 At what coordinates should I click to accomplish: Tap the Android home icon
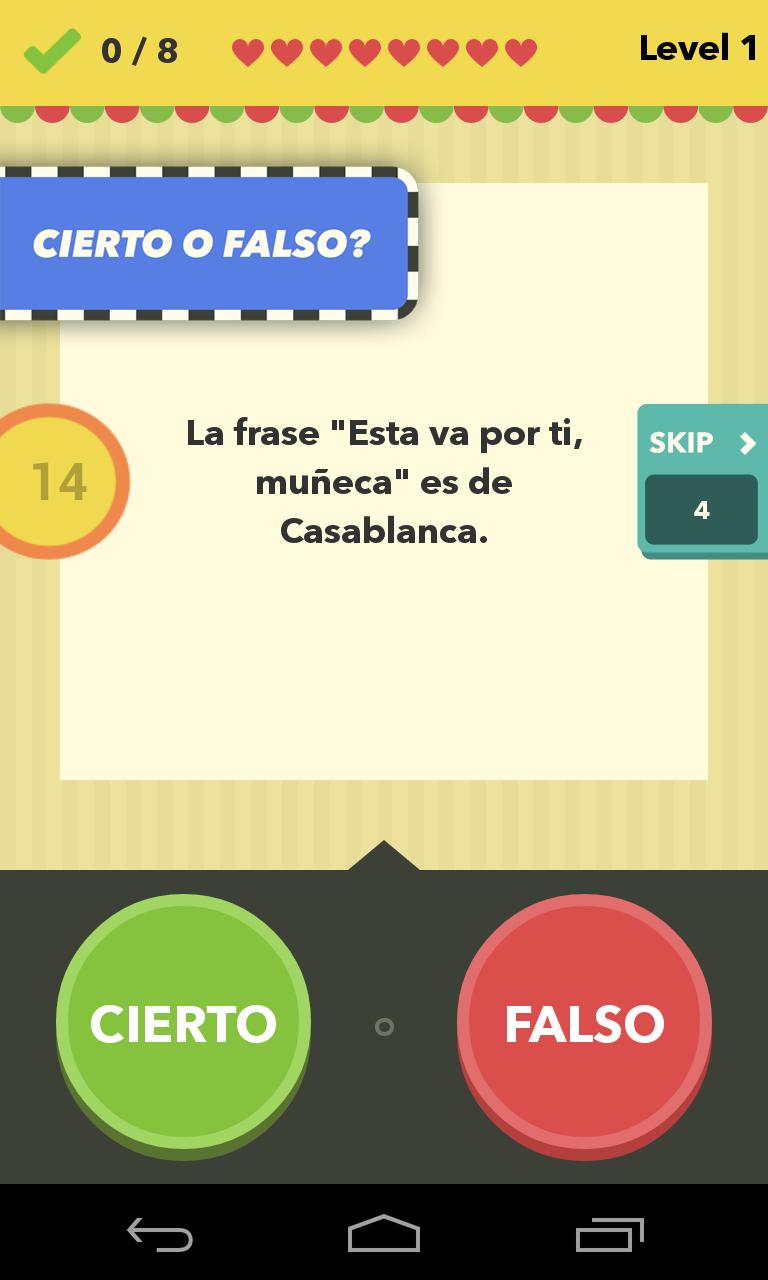tap(383, 1236)
